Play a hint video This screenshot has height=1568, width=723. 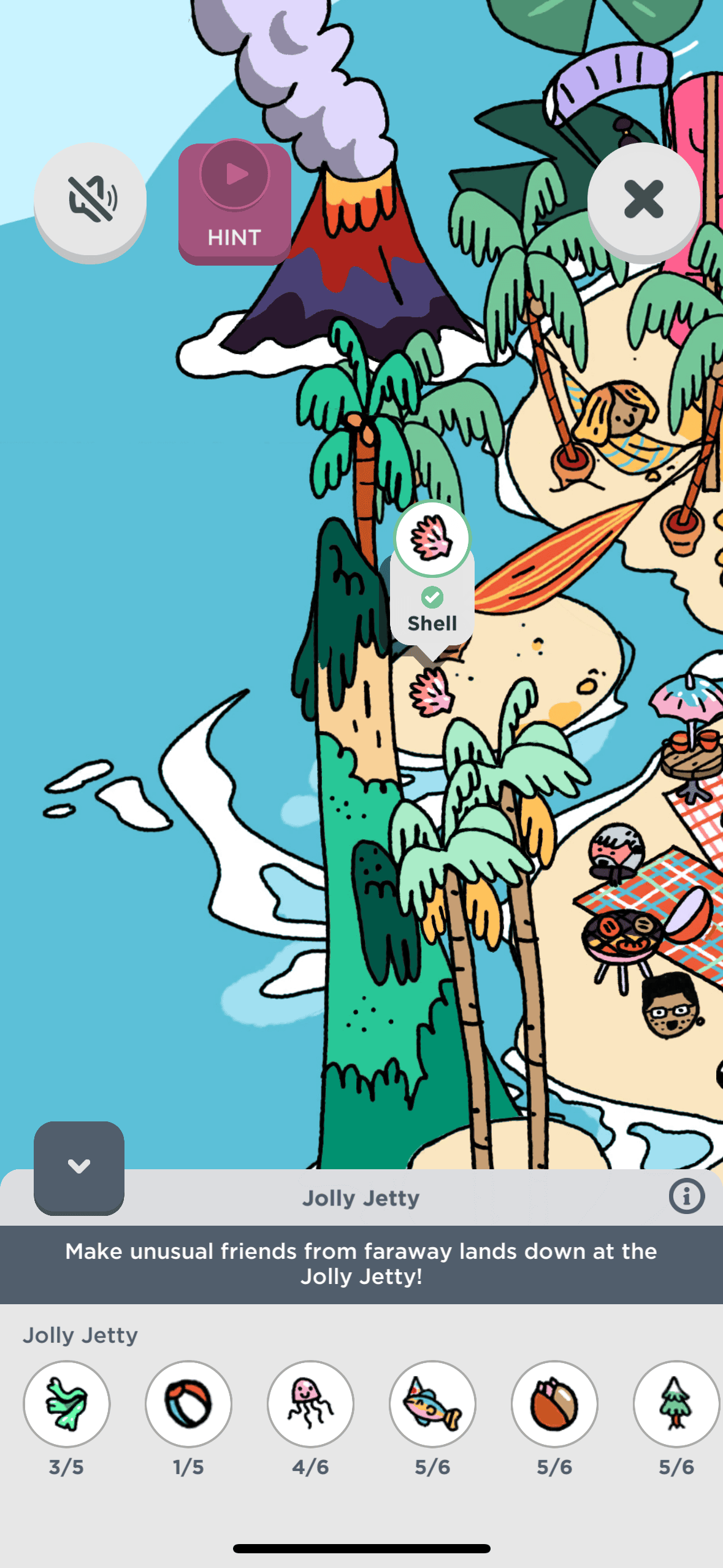coord(235,203)
